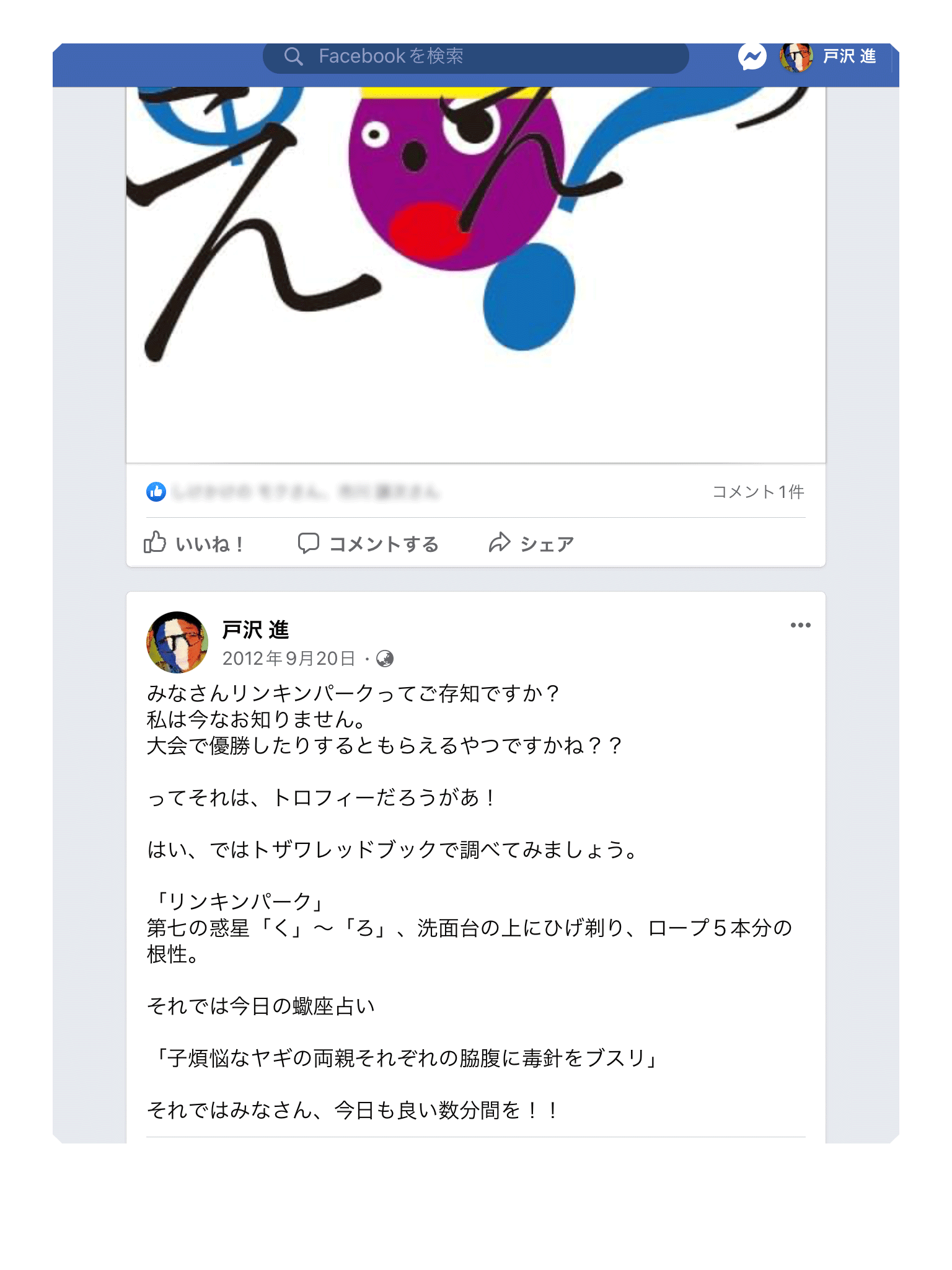The image size is (952, 1270).
Task: Tap author name 戸沢 進 on post
Action: [x=255, y=630]
